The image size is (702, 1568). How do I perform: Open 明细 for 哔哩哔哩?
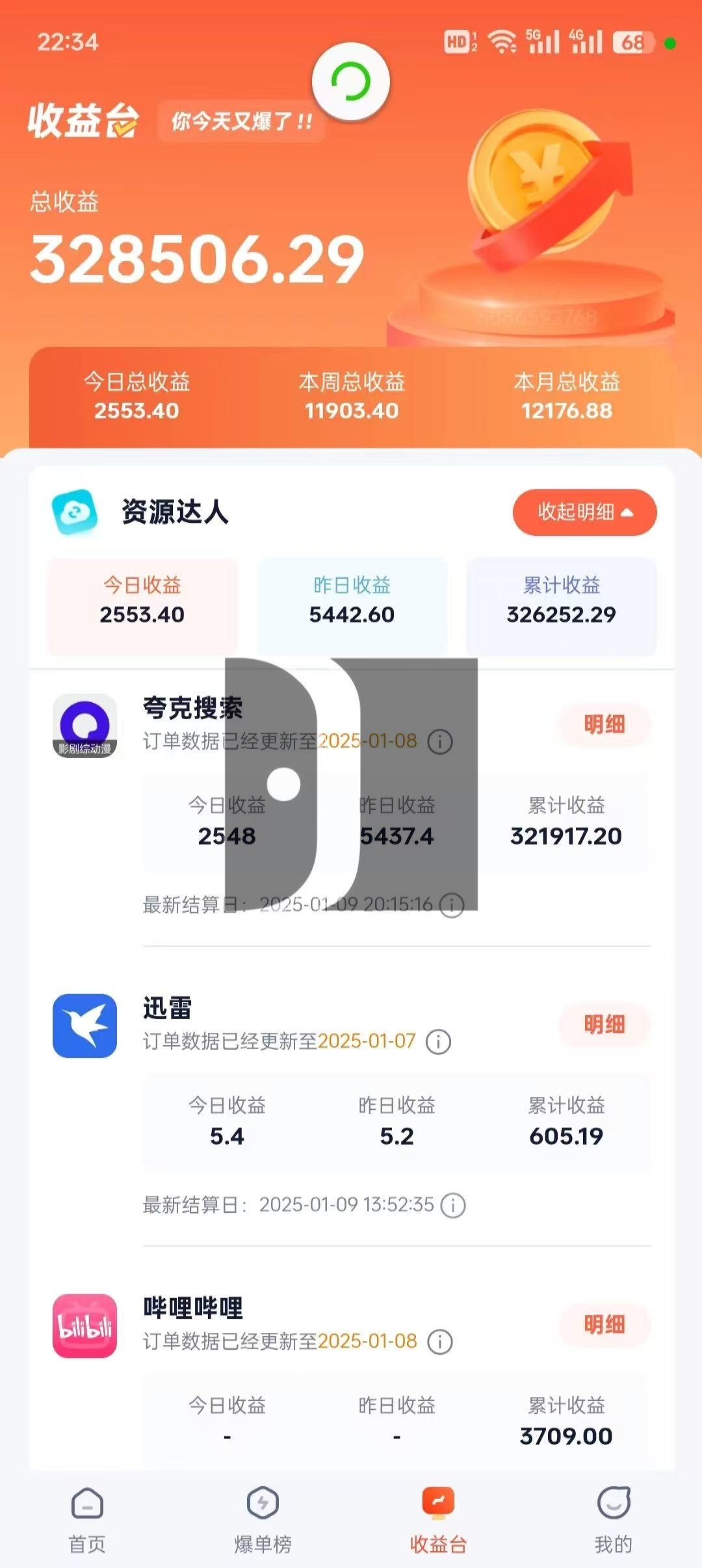(x=604, y=1324)
